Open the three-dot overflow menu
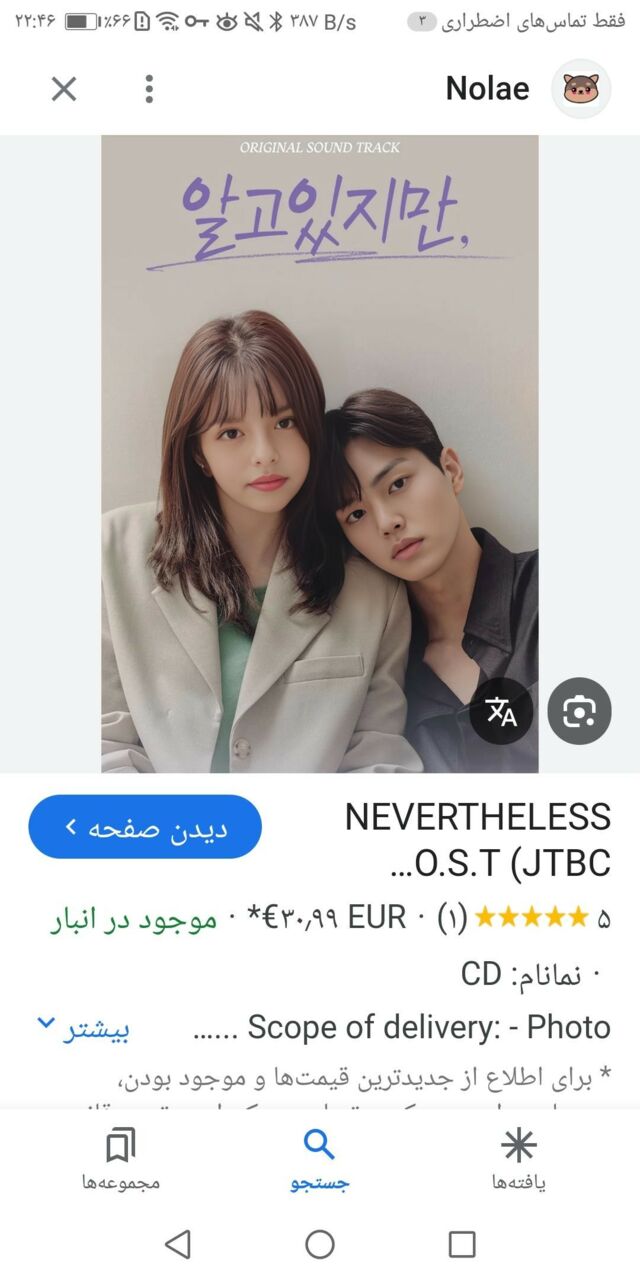The image size is (640, 1280). click(149, 89)
